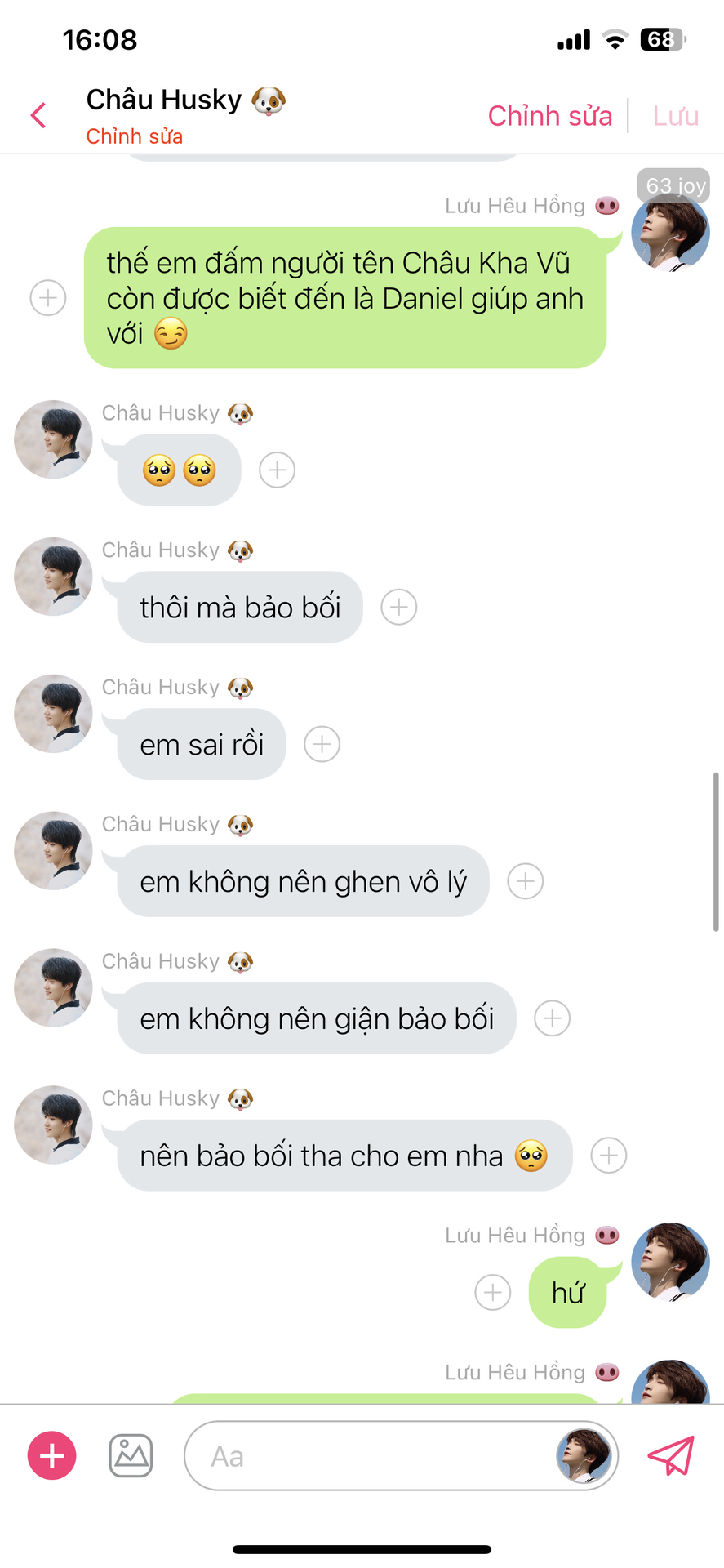Tap the plus beside "nên bảo bối tha cho em nha"
This screenshot has height=1568, width=724.
tap(609, 1156)
